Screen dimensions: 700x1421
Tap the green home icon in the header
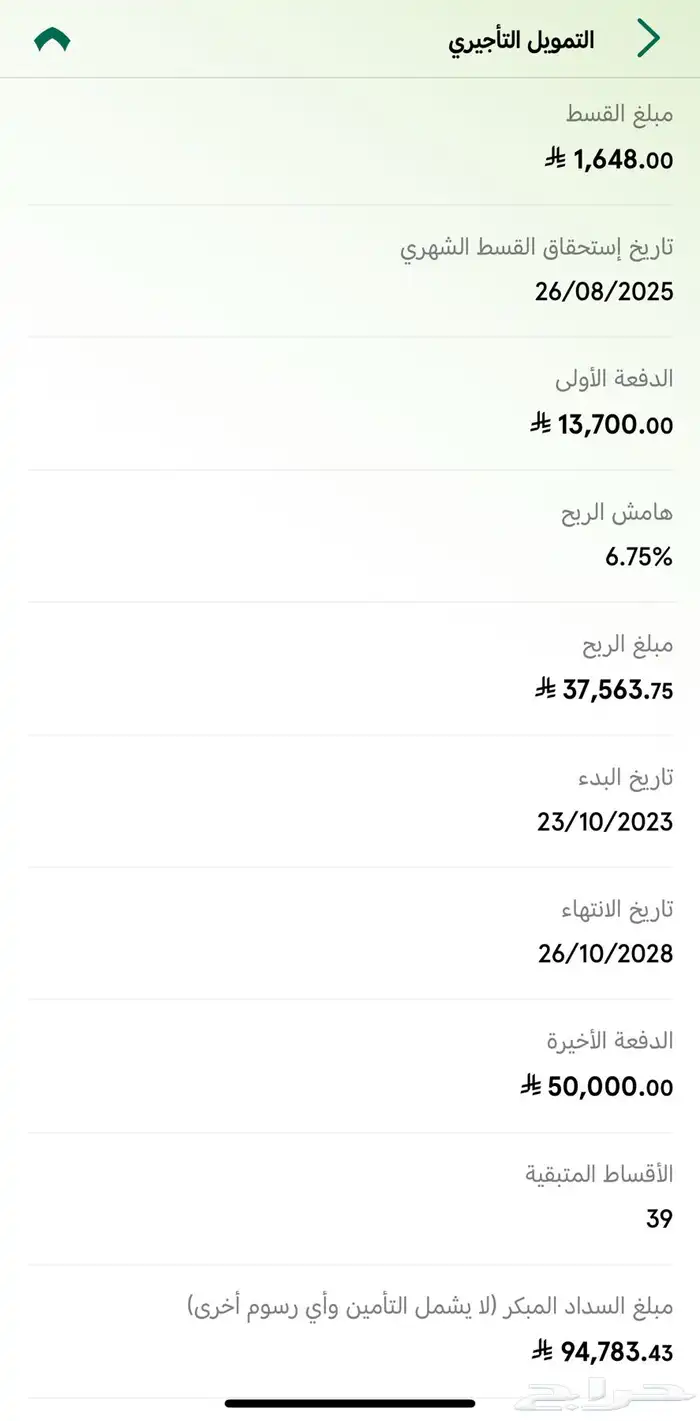(x=52, y=40)
